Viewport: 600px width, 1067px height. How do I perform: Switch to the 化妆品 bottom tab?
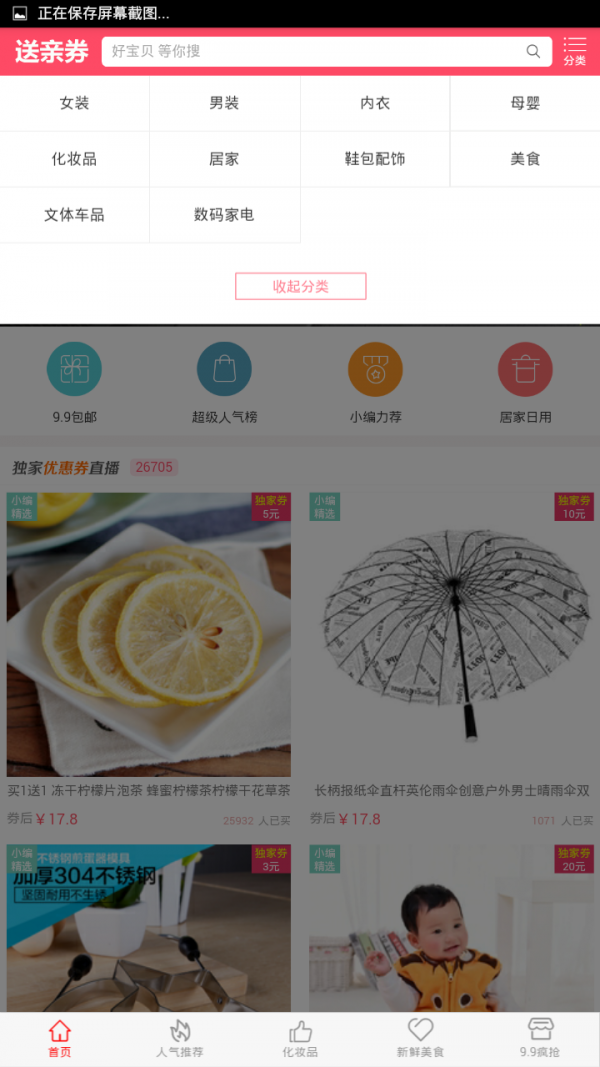pyautogui.click(x=300, y=1038)
